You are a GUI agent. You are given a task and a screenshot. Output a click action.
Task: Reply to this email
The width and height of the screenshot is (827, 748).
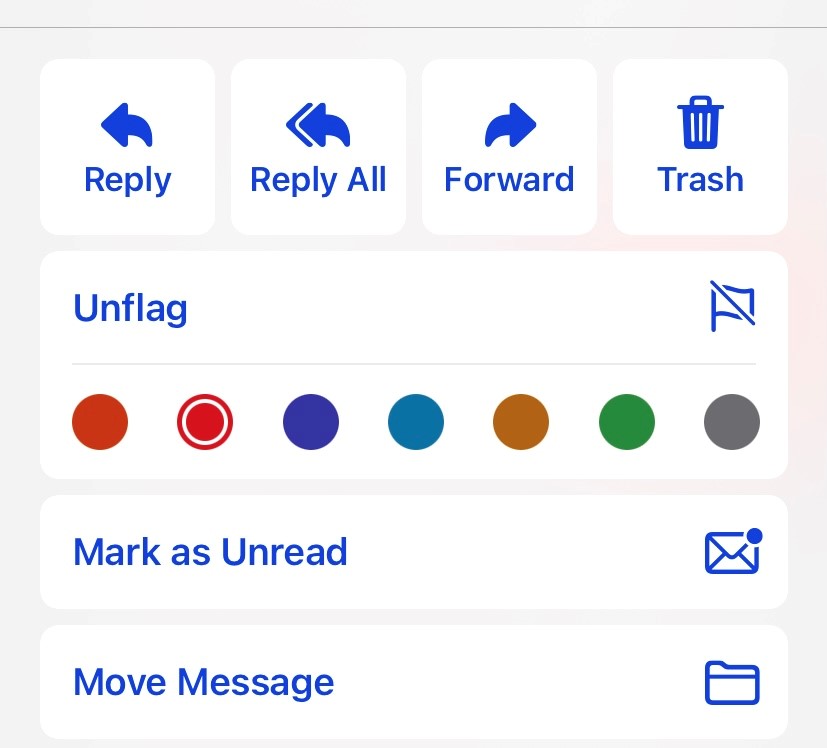click(127, 147)
